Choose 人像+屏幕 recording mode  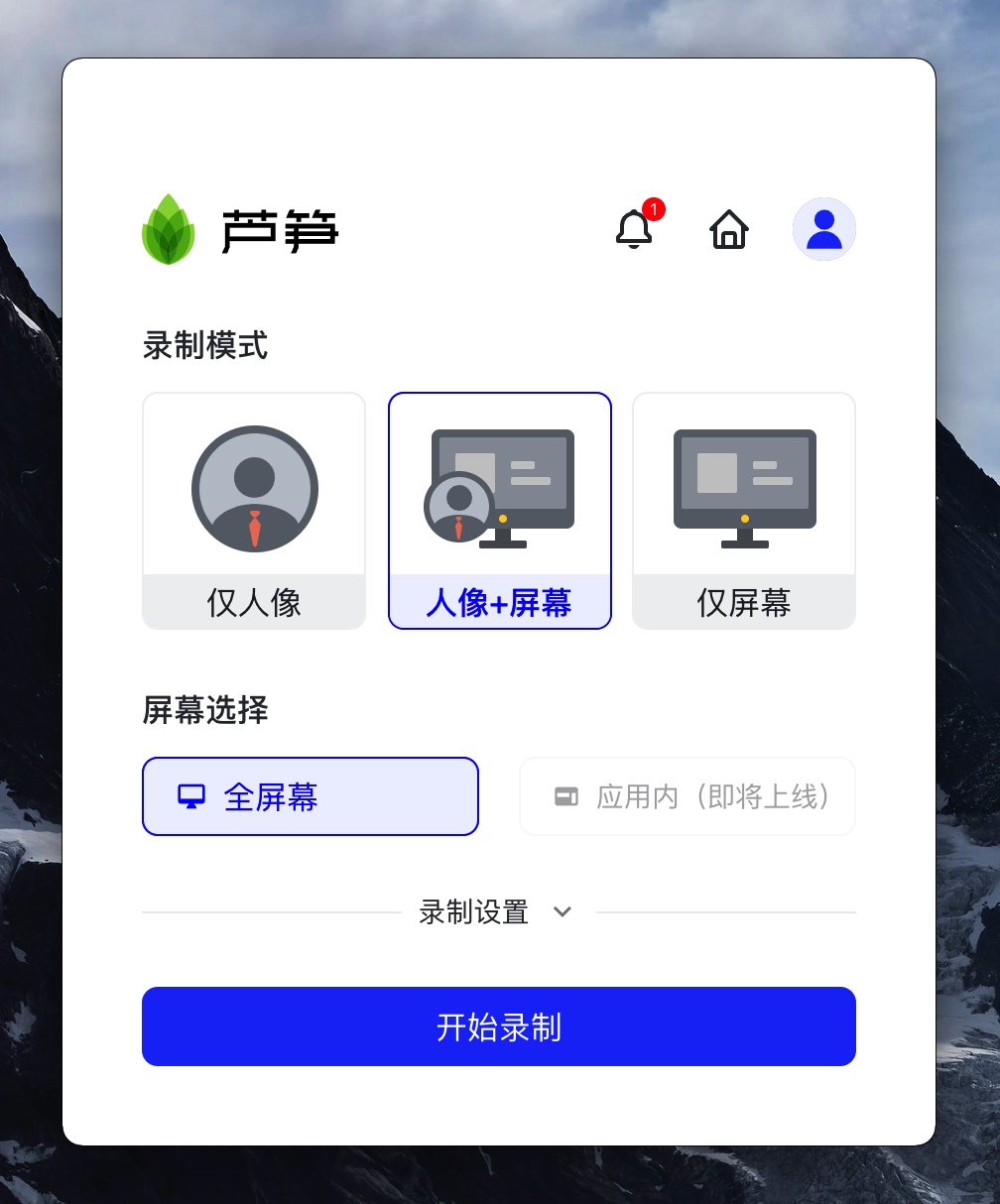pos(499,511)
